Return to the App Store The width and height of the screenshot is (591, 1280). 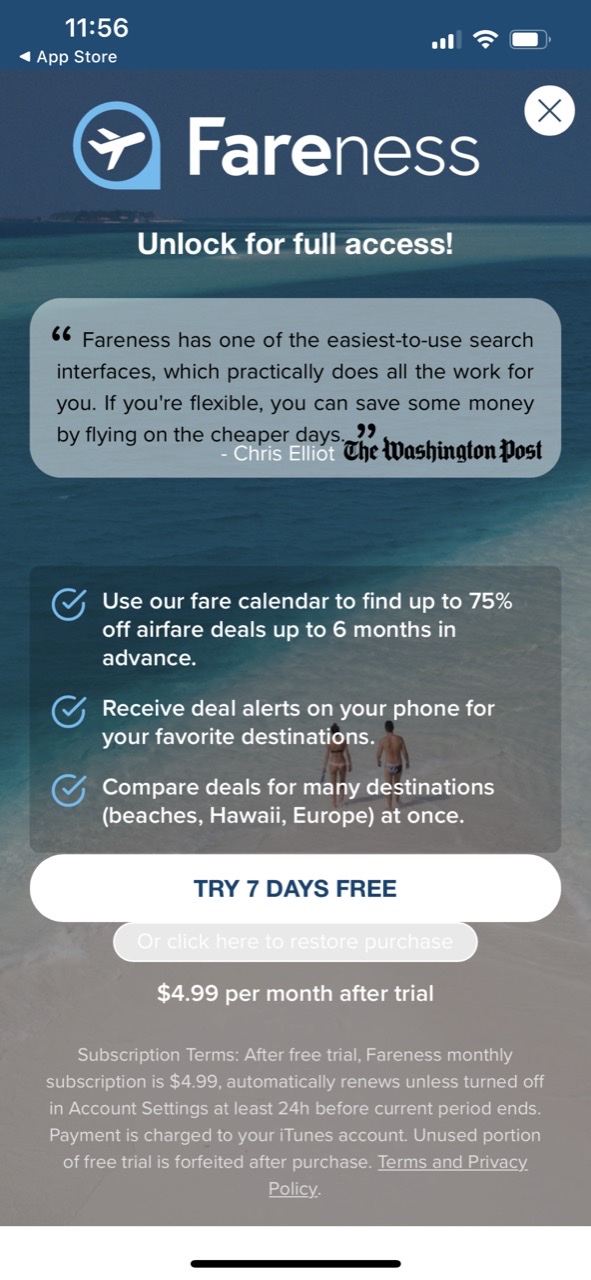tap(68, 57)
